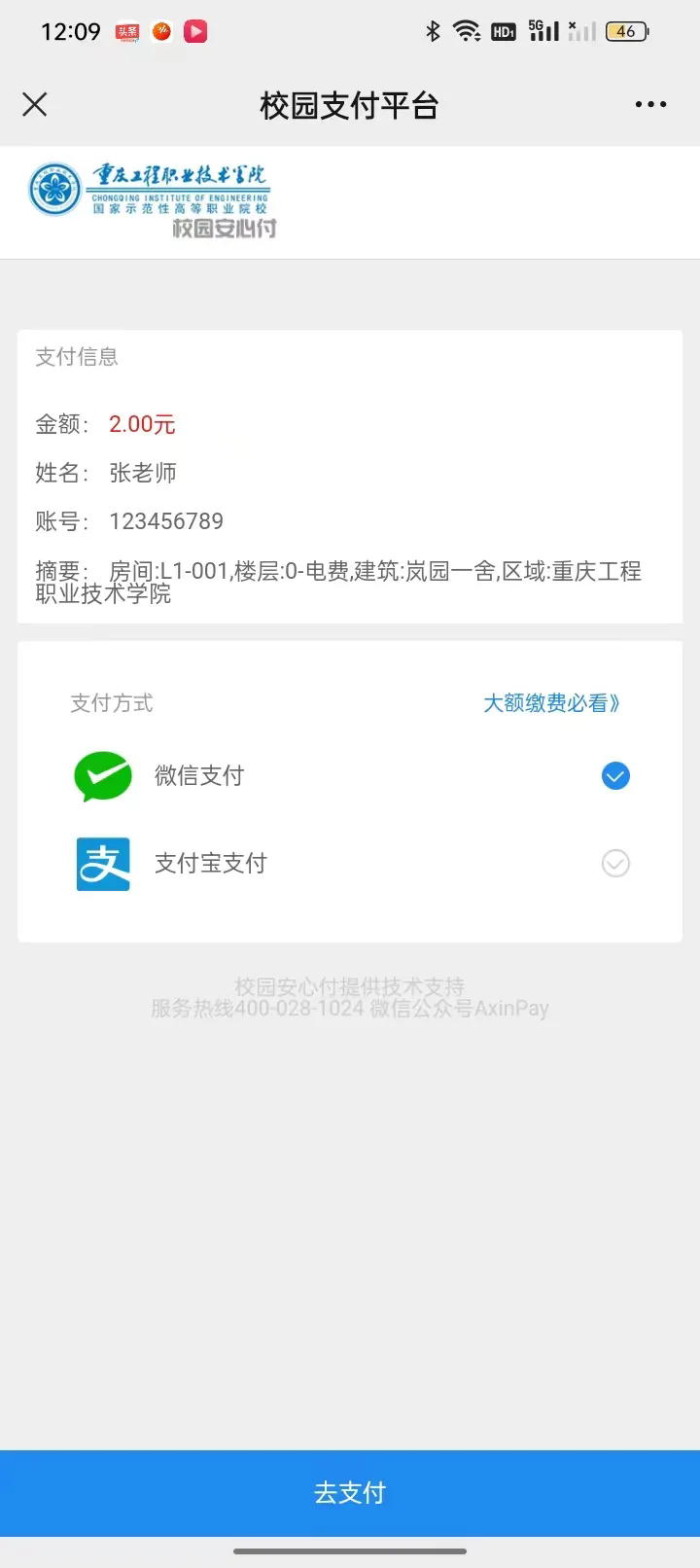Select 支付宝支付 as payment method
Viewport: 700px width, 1568px height.
click(614, 863)
